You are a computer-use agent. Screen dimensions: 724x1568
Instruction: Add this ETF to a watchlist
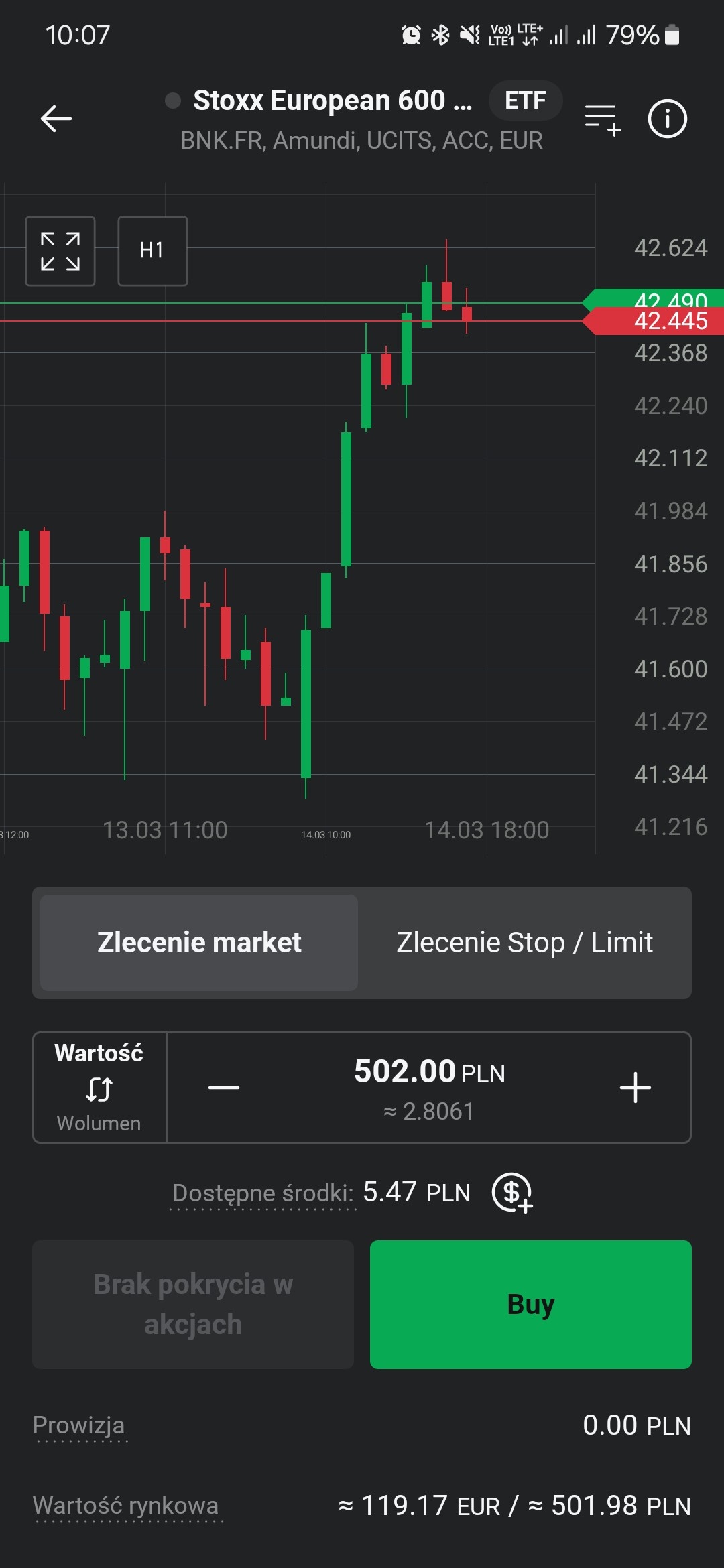tap(602, 119)
